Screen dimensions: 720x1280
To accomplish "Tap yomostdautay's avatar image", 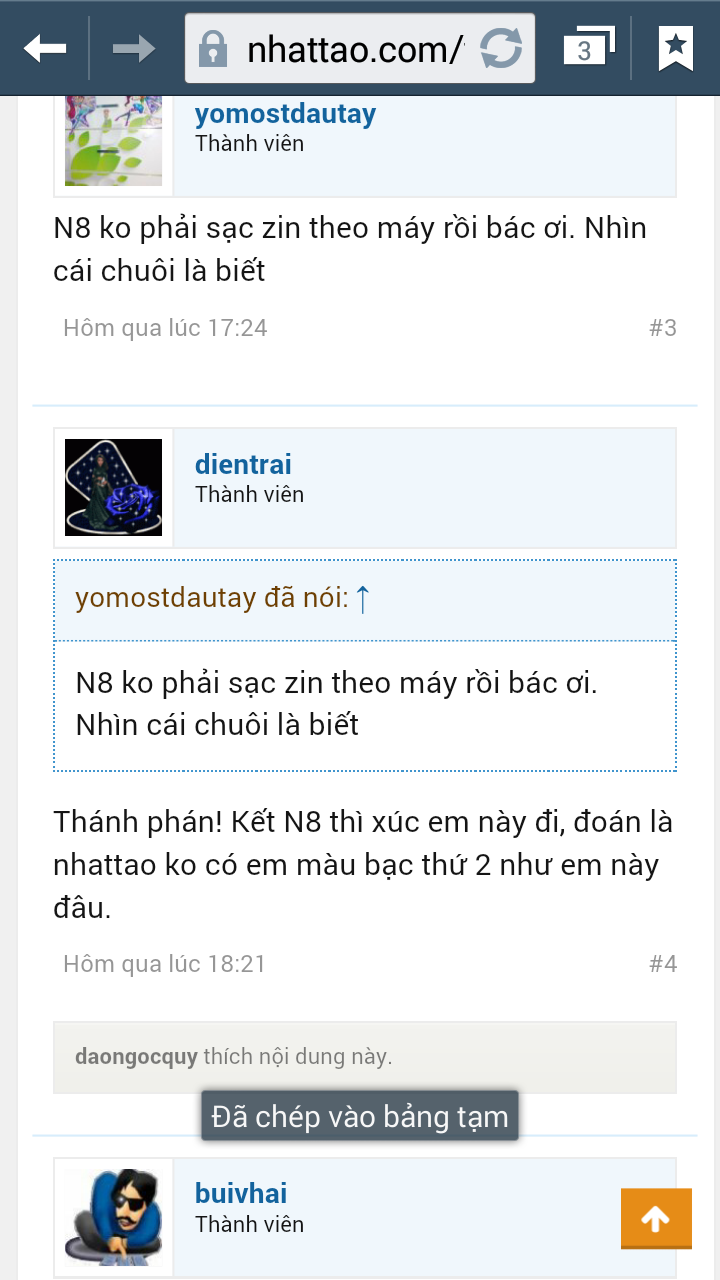I will 113,140.
